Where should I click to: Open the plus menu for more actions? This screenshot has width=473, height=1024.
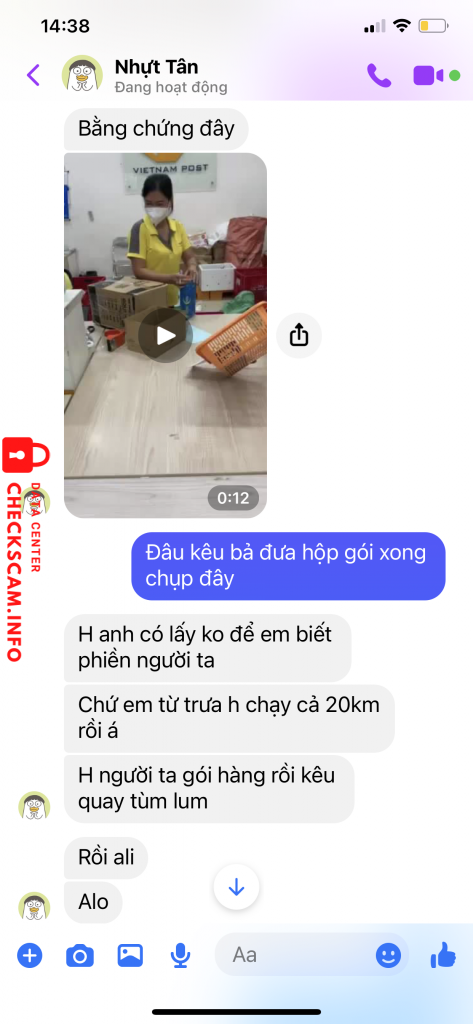coord(29,956)
